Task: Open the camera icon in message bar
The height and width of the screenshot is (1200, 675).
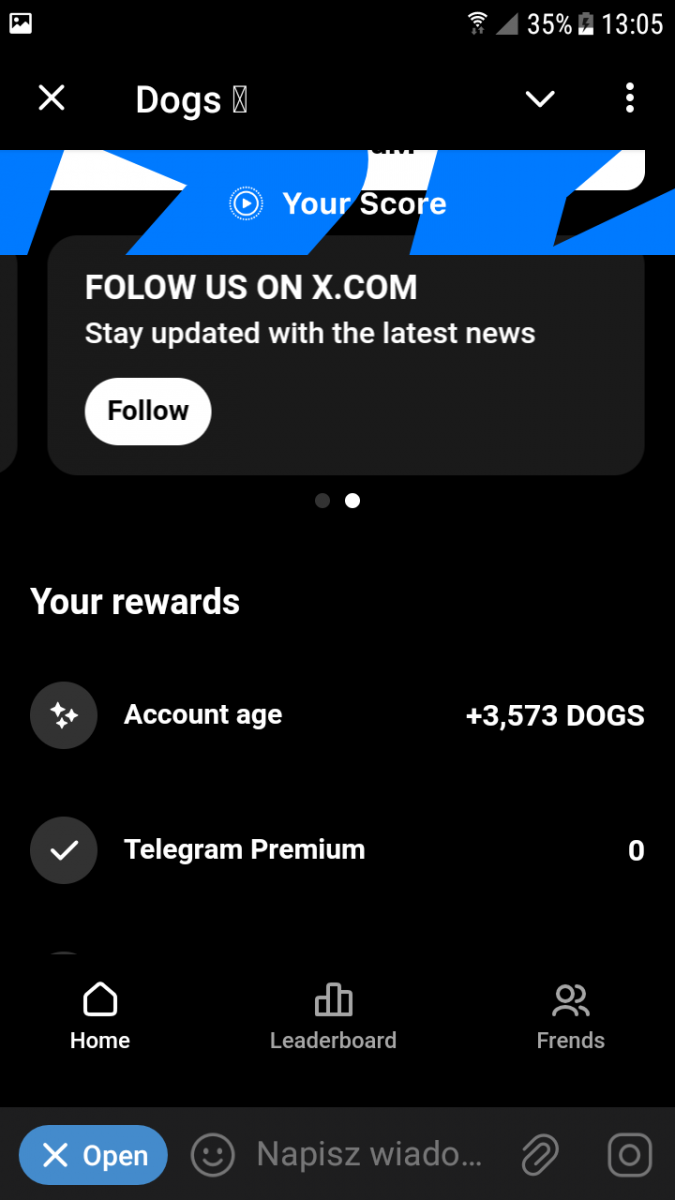Action: 630,1156
